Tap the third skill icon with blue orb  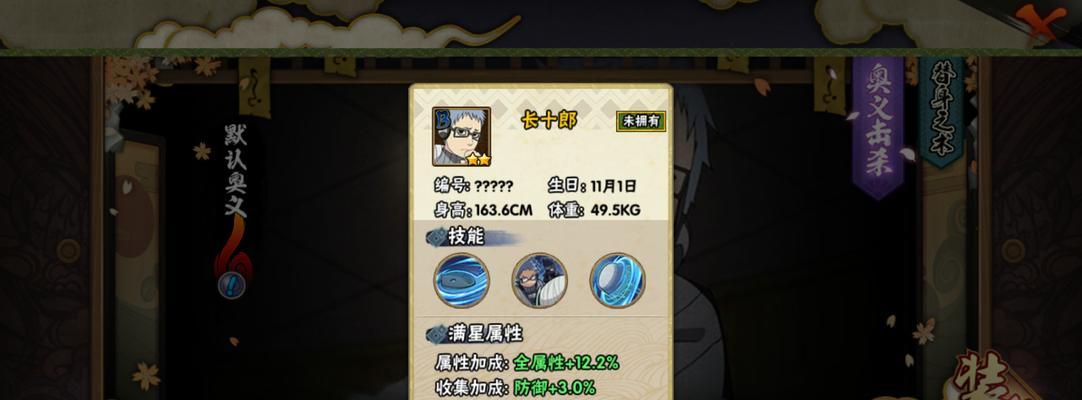(617, 281)
